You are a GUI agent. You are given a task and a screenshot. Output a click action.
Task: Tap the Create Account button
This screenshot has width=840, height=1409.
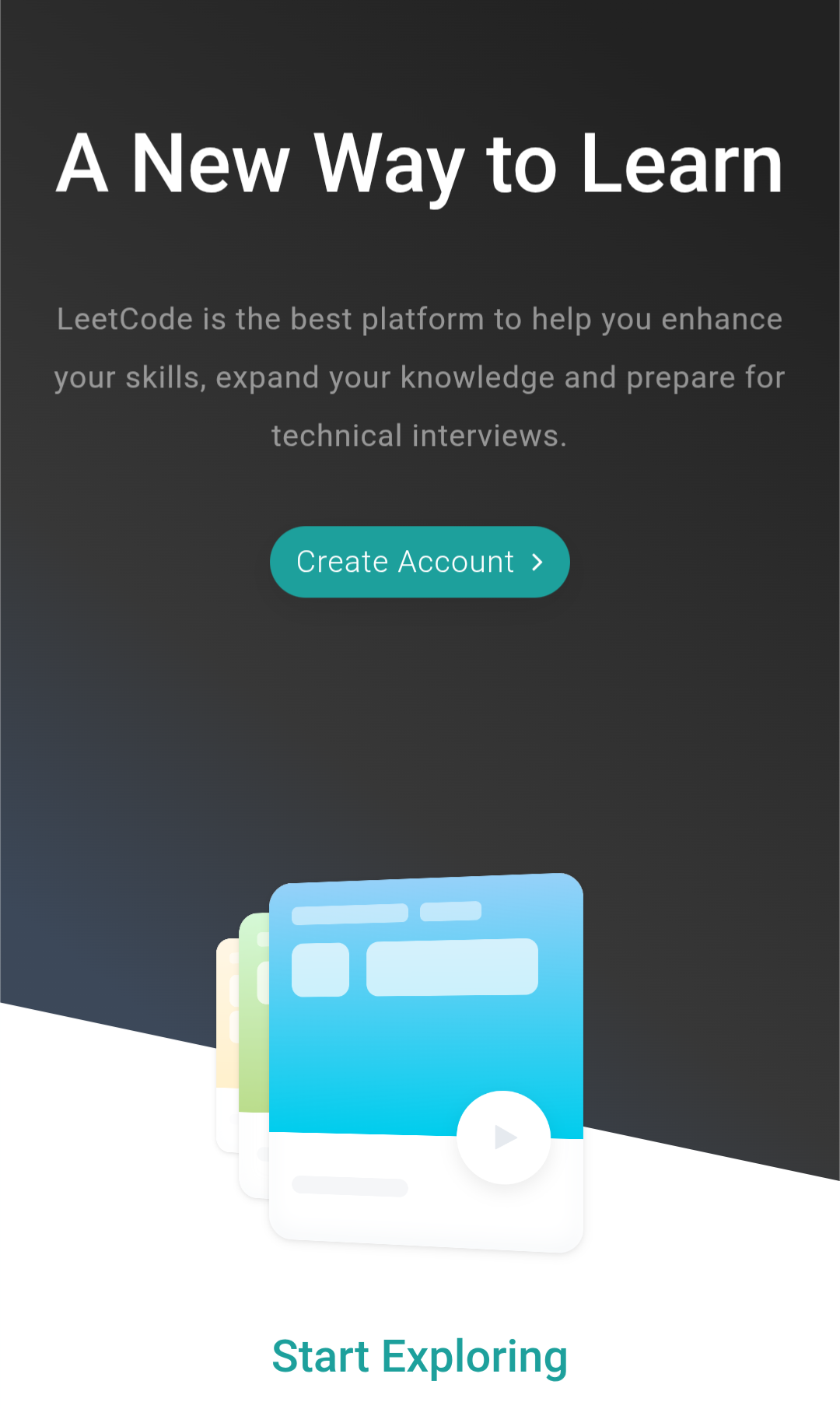(419, 562)
